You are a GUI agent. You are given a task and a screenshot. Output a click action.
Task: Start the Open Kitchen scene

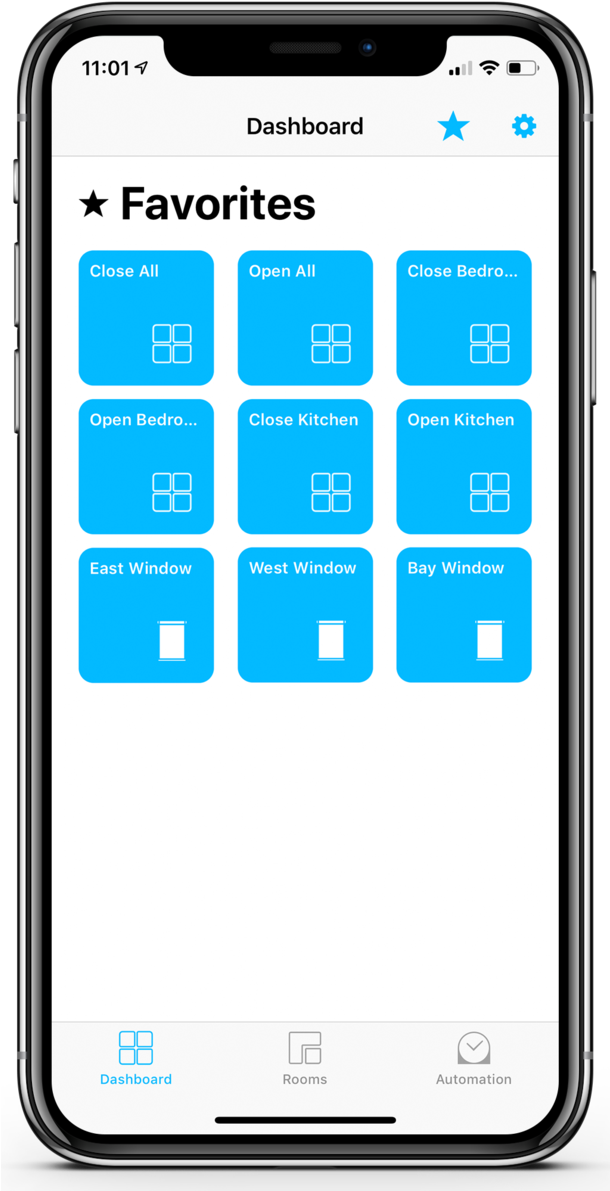coord(464,467)
